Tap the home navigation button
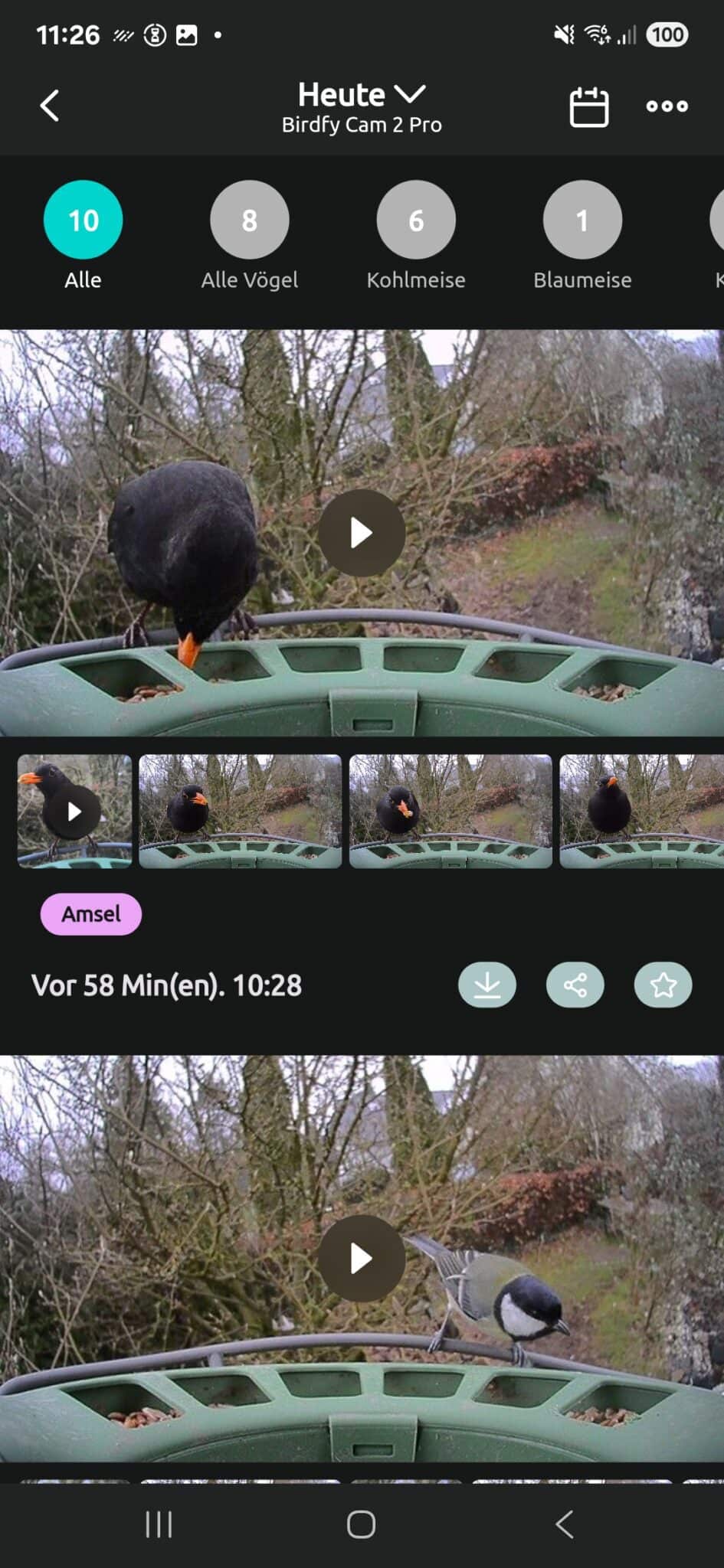Screen dimensions: 724x1568 click(x=362, y=1524)
